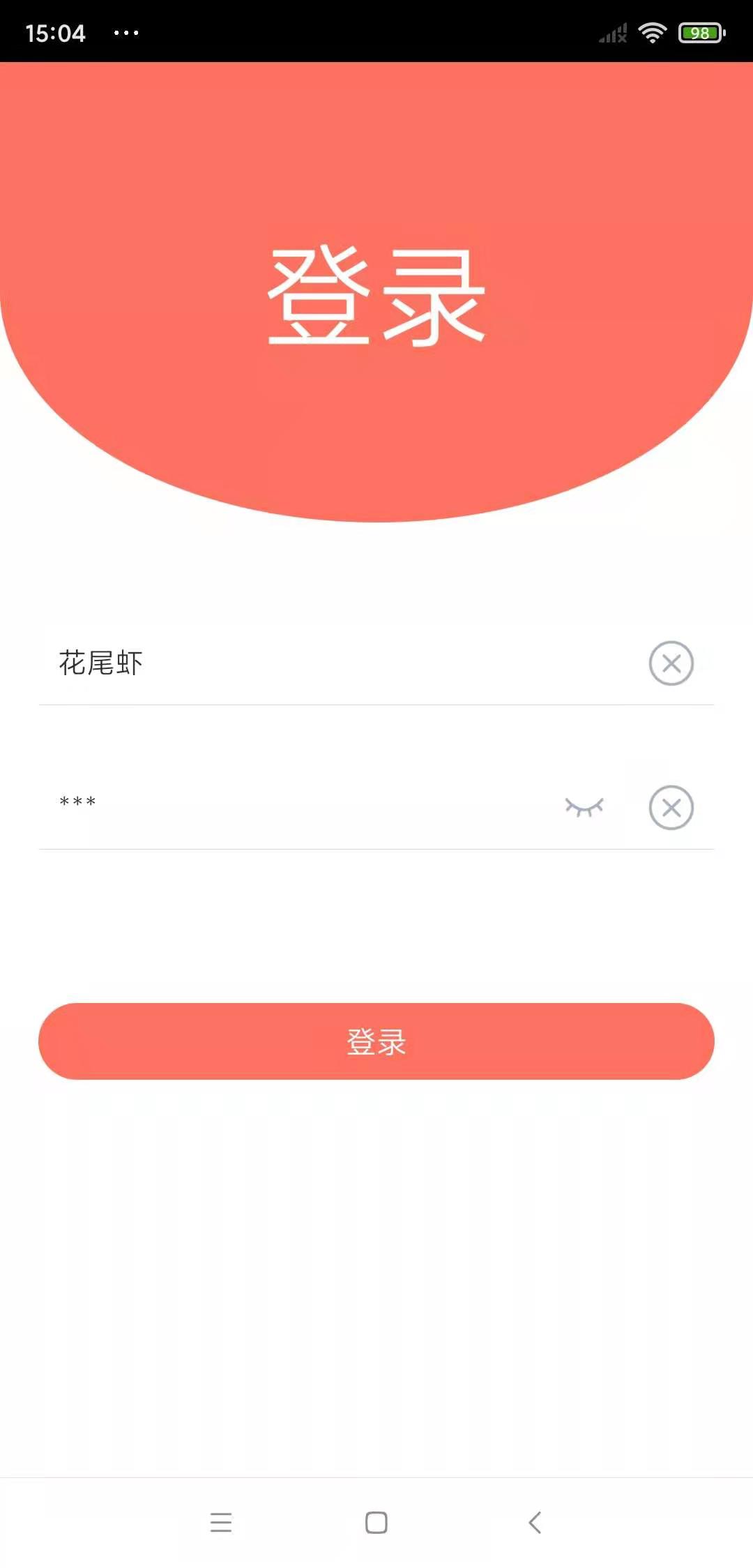Tap the cellular signal icon

(609, 32)
